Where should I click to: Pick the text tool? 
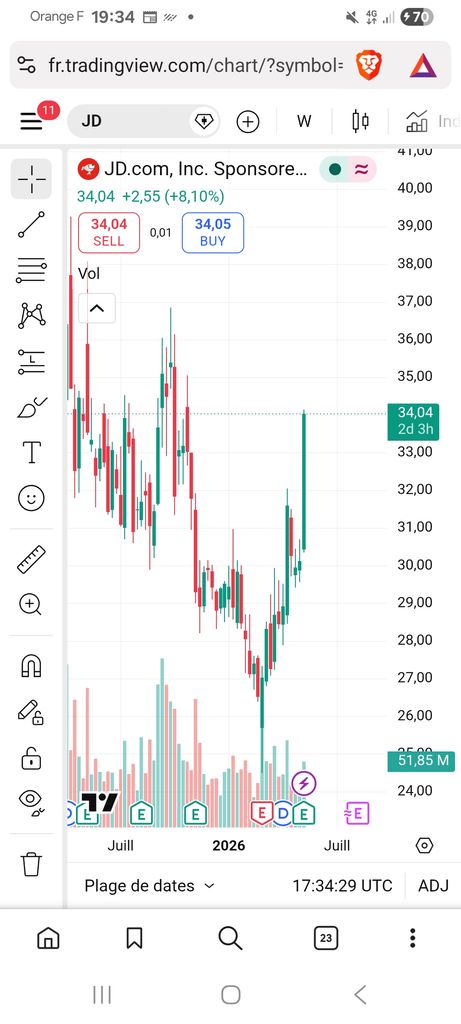tap(31, 452)
